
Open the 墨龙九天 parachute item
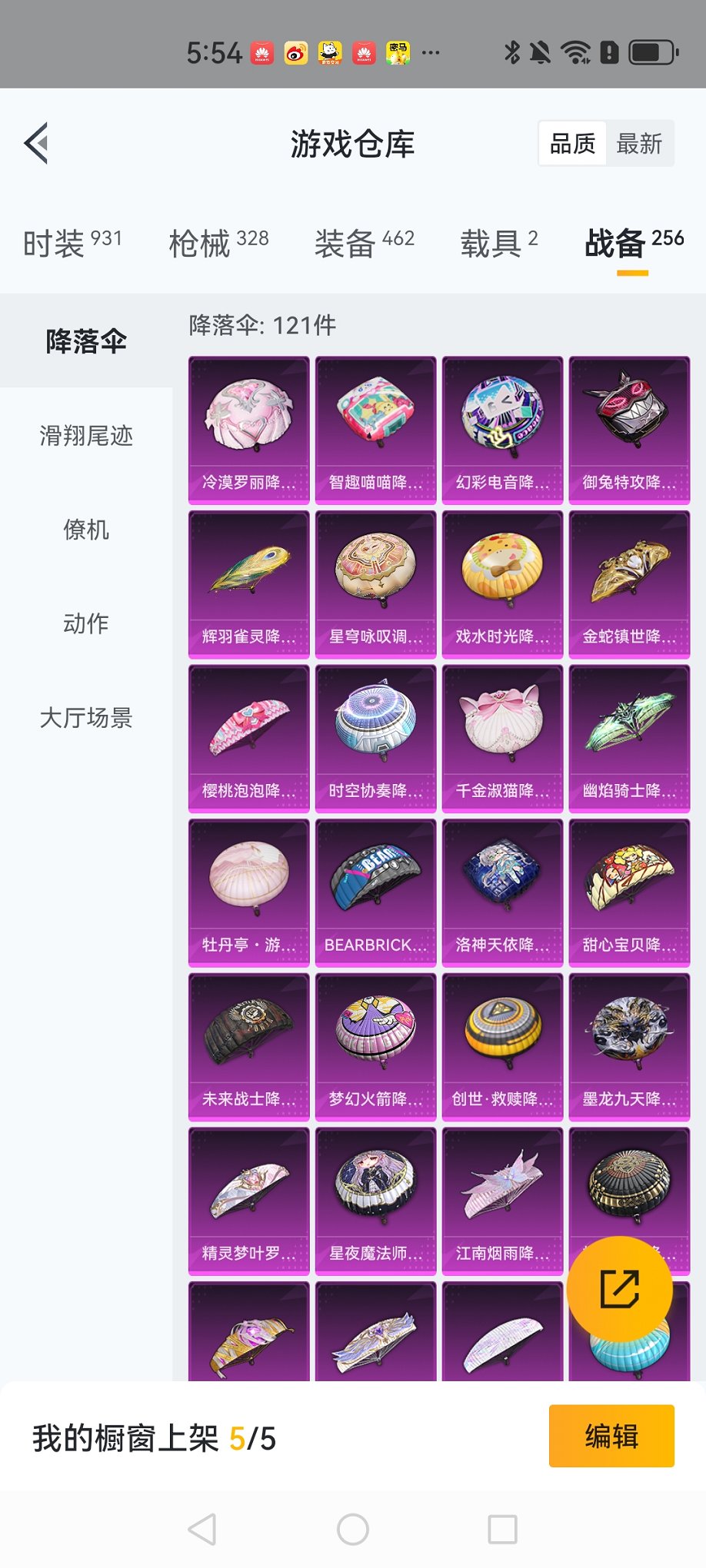coord(629,1046)
